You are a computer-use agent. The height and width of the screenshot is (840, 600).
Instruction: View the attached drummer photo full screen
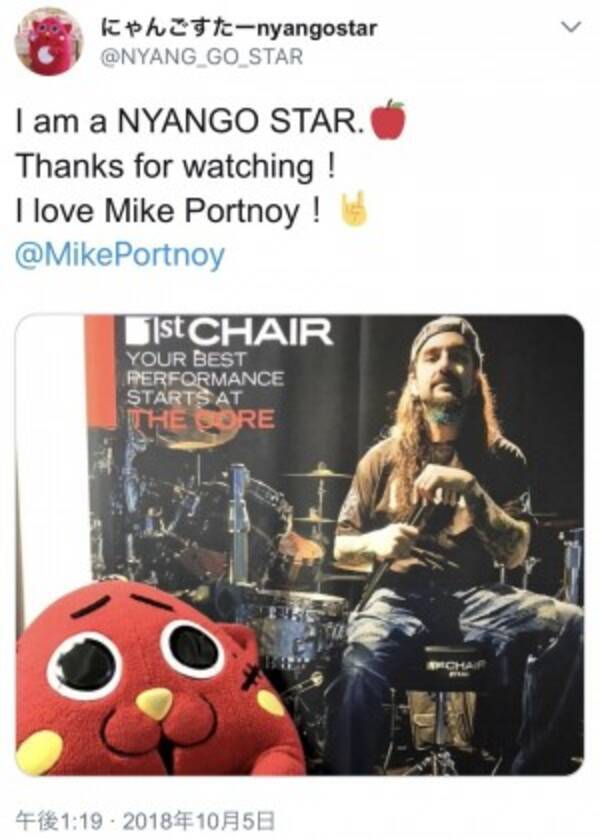300,545
